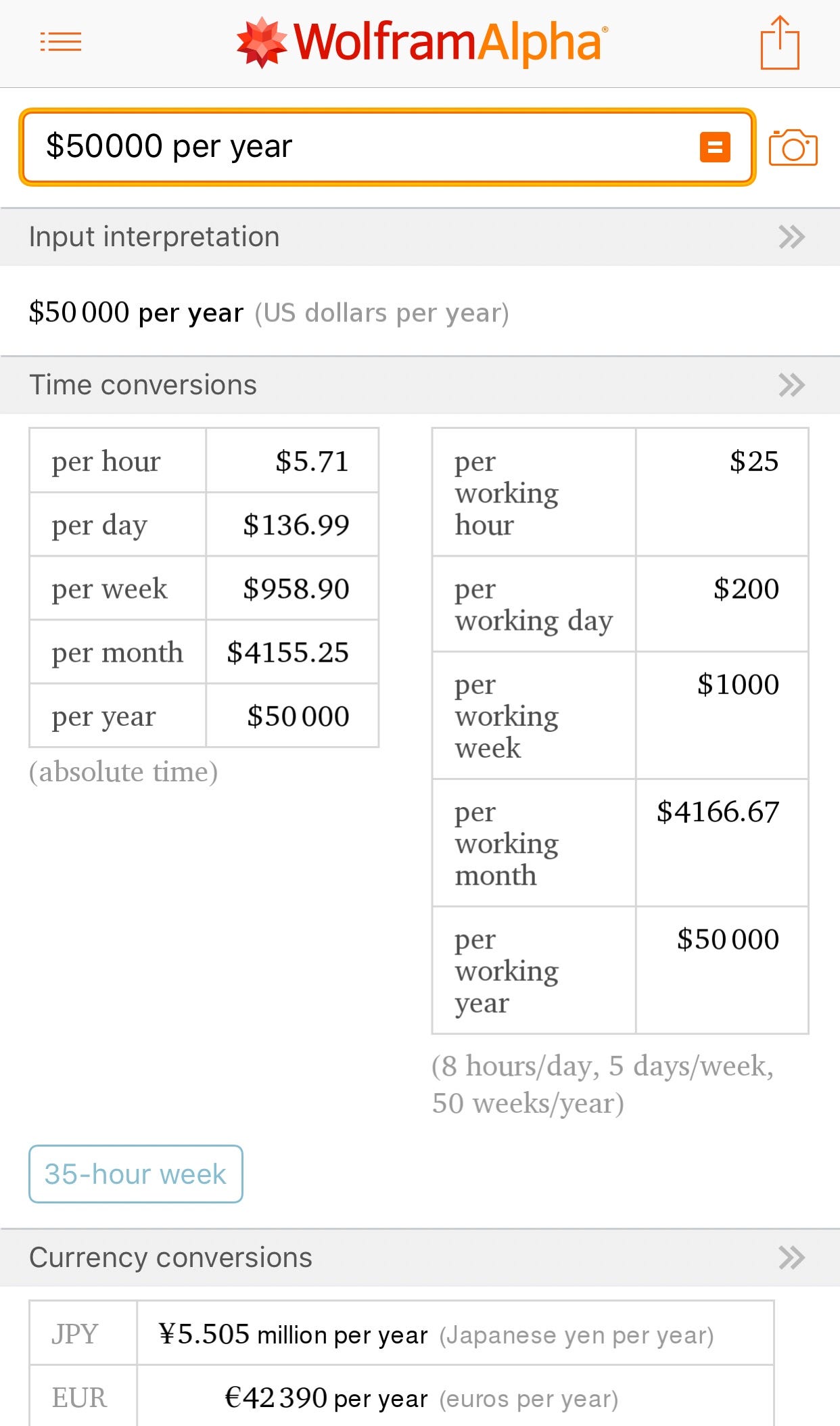Select the 35-hour week option
This screenshot has height=1426, width=840.
135,1174
